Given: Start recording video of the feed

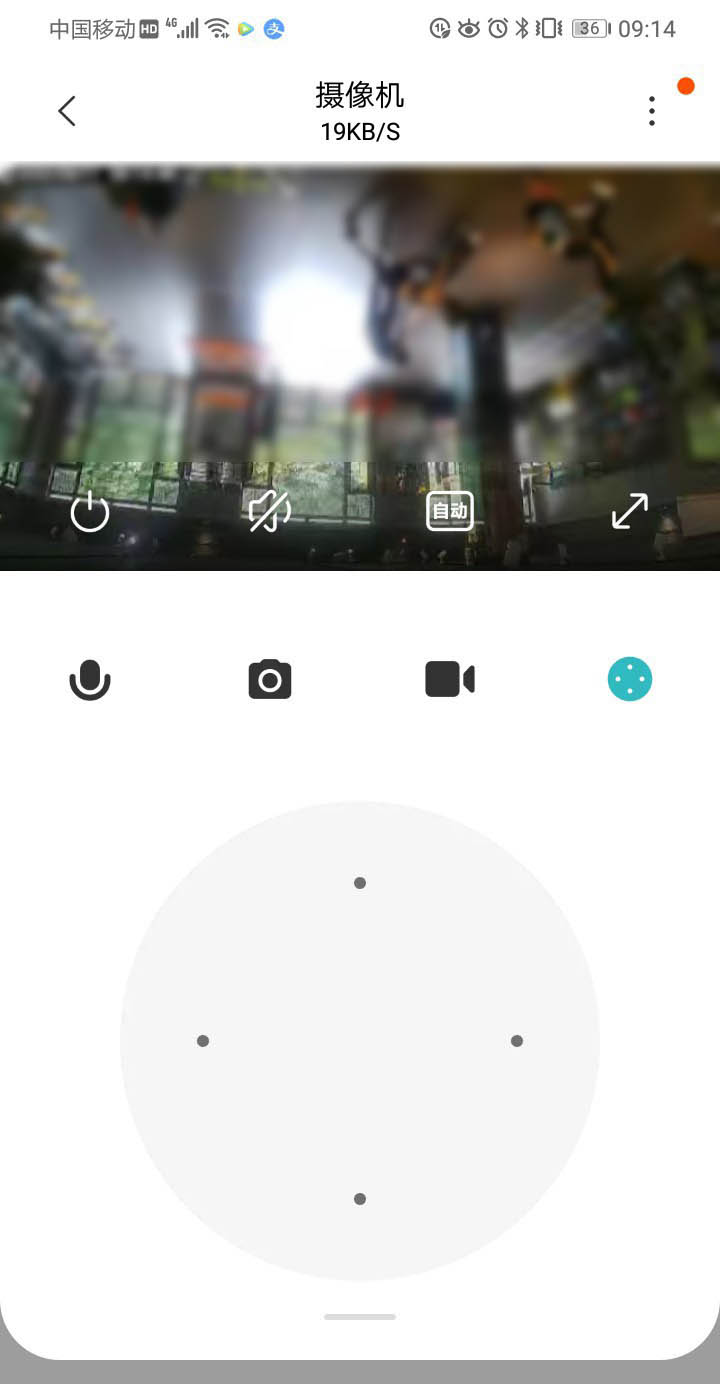Looking at the screenshot, I should [450, 680].
